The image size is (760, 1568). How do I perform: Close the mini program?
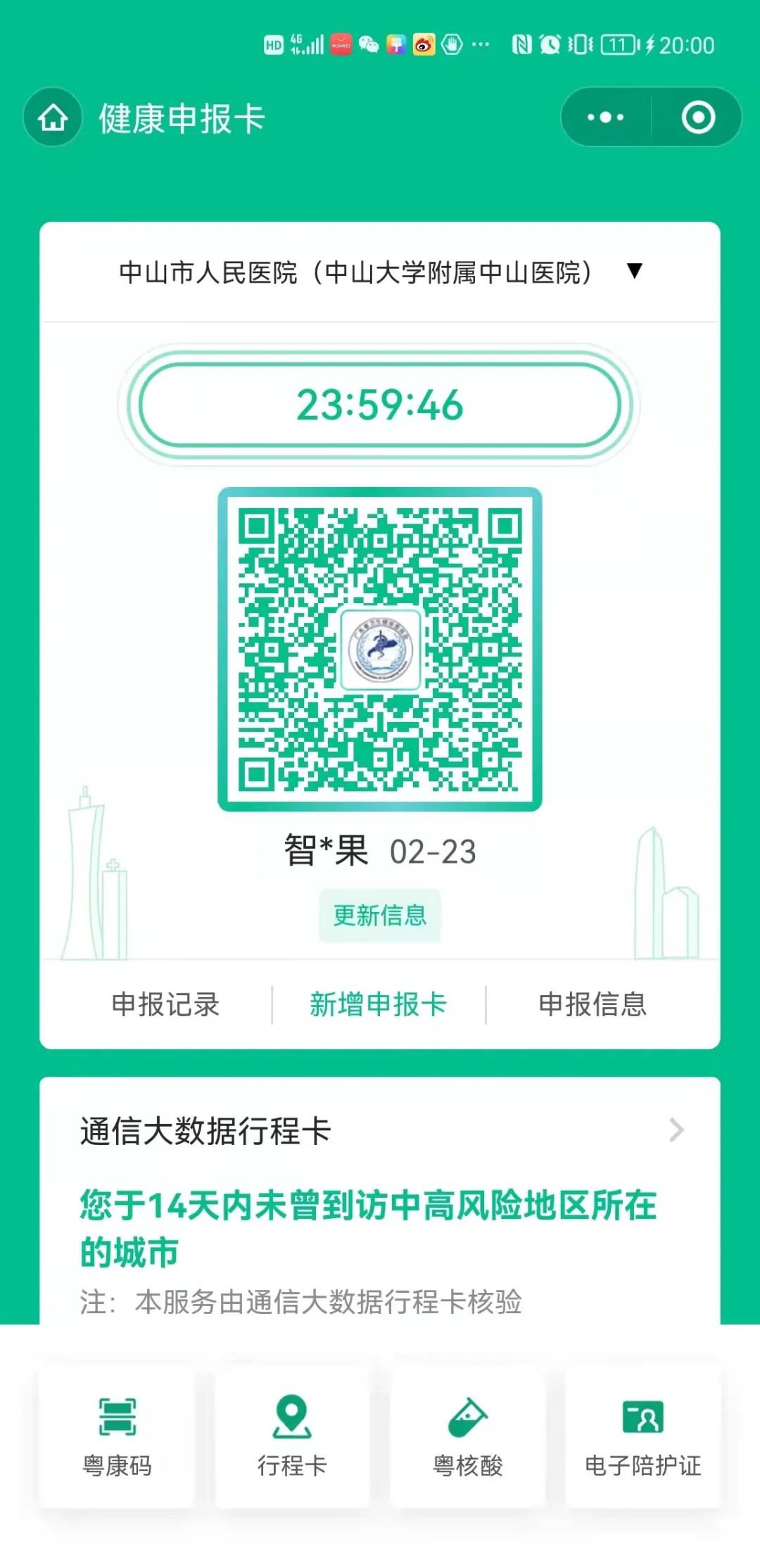tap(697, 118)
